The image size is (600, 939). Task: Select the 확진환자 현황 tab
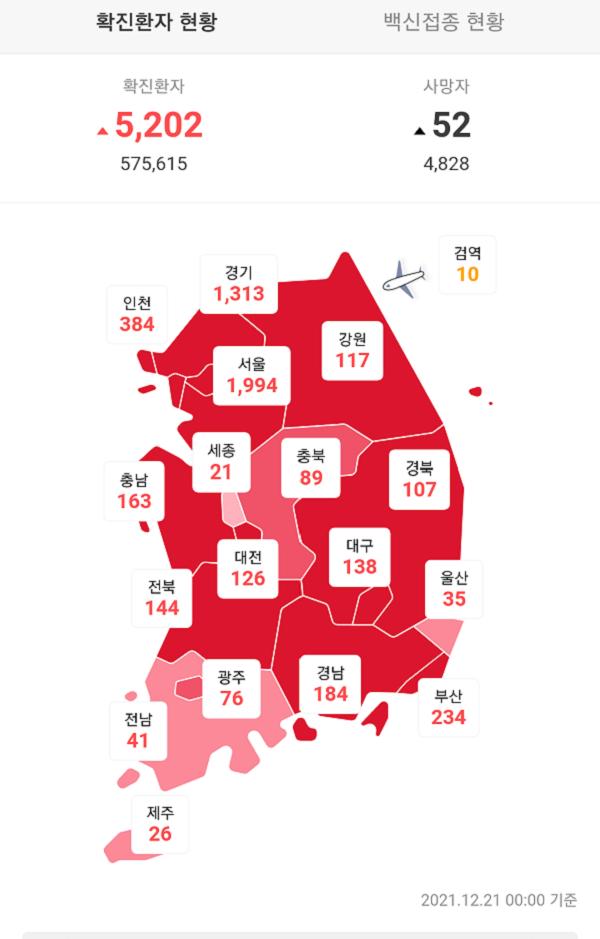(x=158, y=22)
